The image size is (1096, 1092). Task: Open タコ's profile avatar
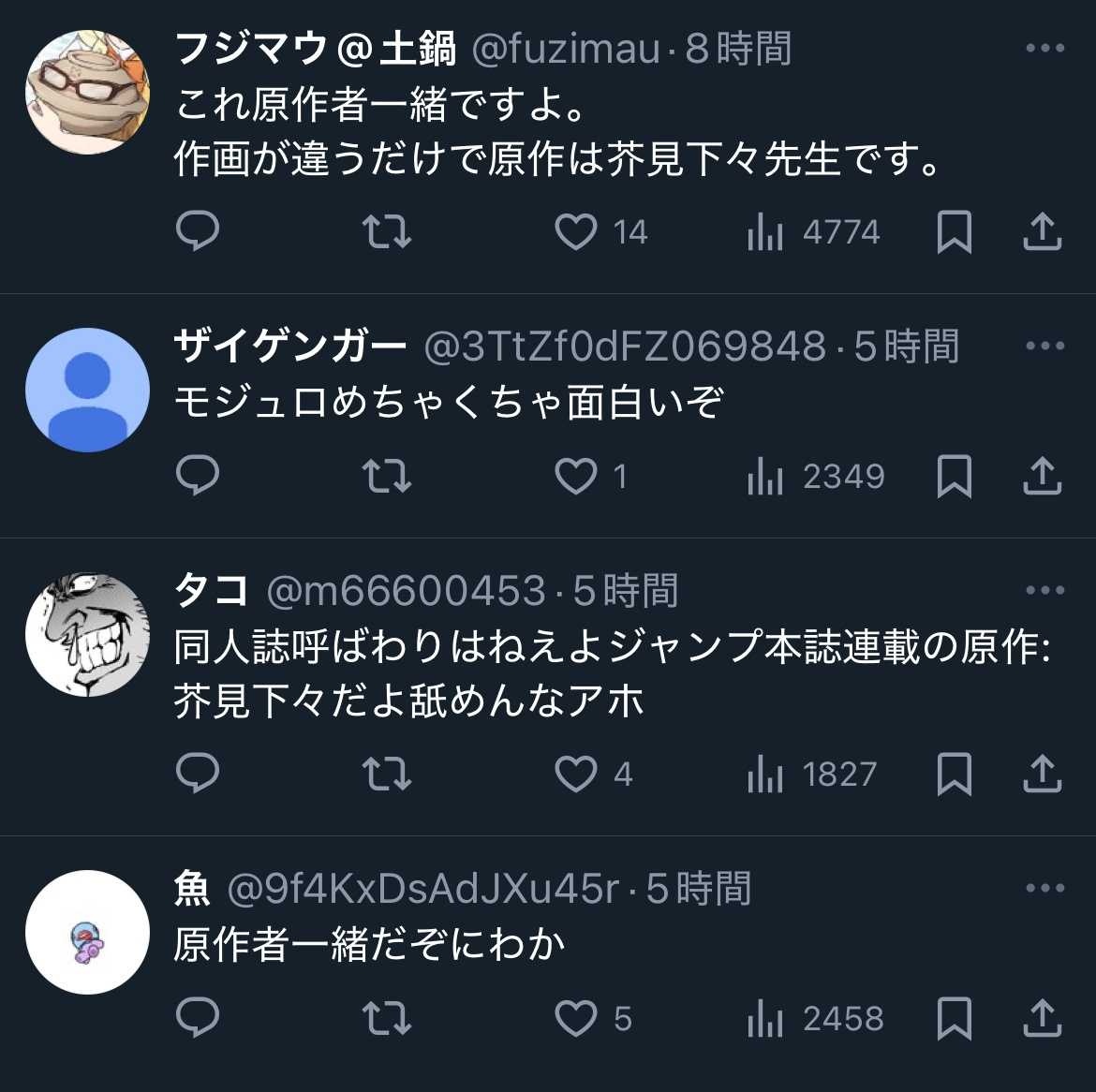[87, 634]
